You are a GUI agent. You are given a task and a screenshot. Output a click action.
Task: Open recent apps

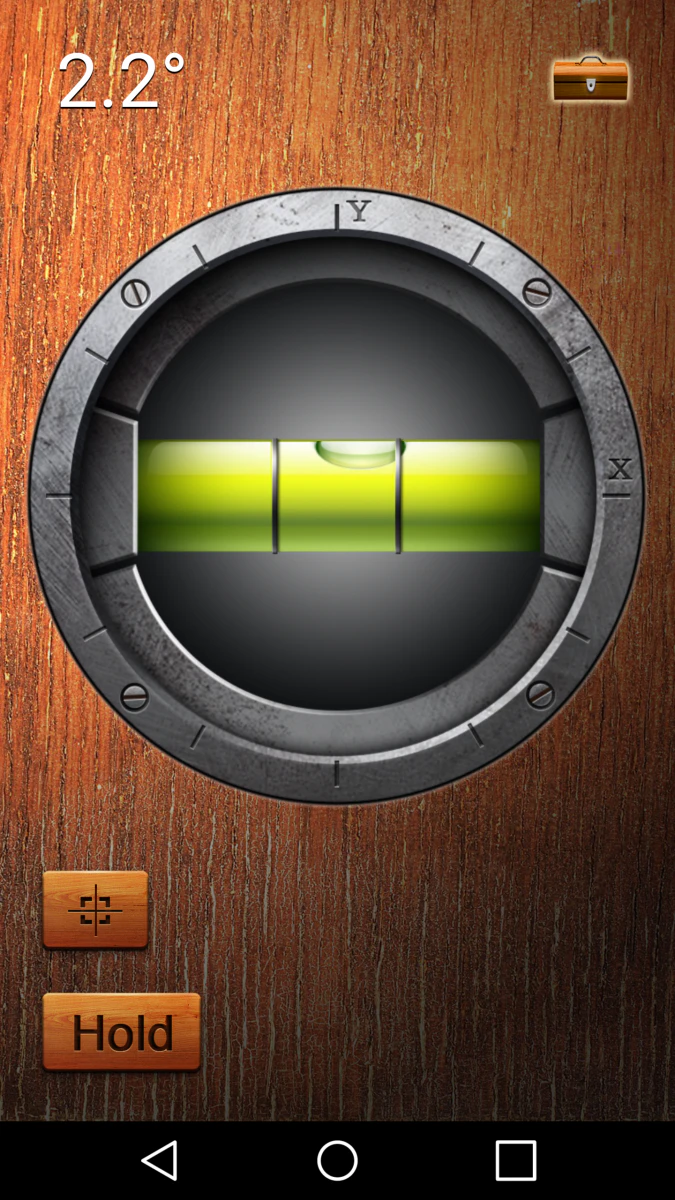(x=516, y=1161)
